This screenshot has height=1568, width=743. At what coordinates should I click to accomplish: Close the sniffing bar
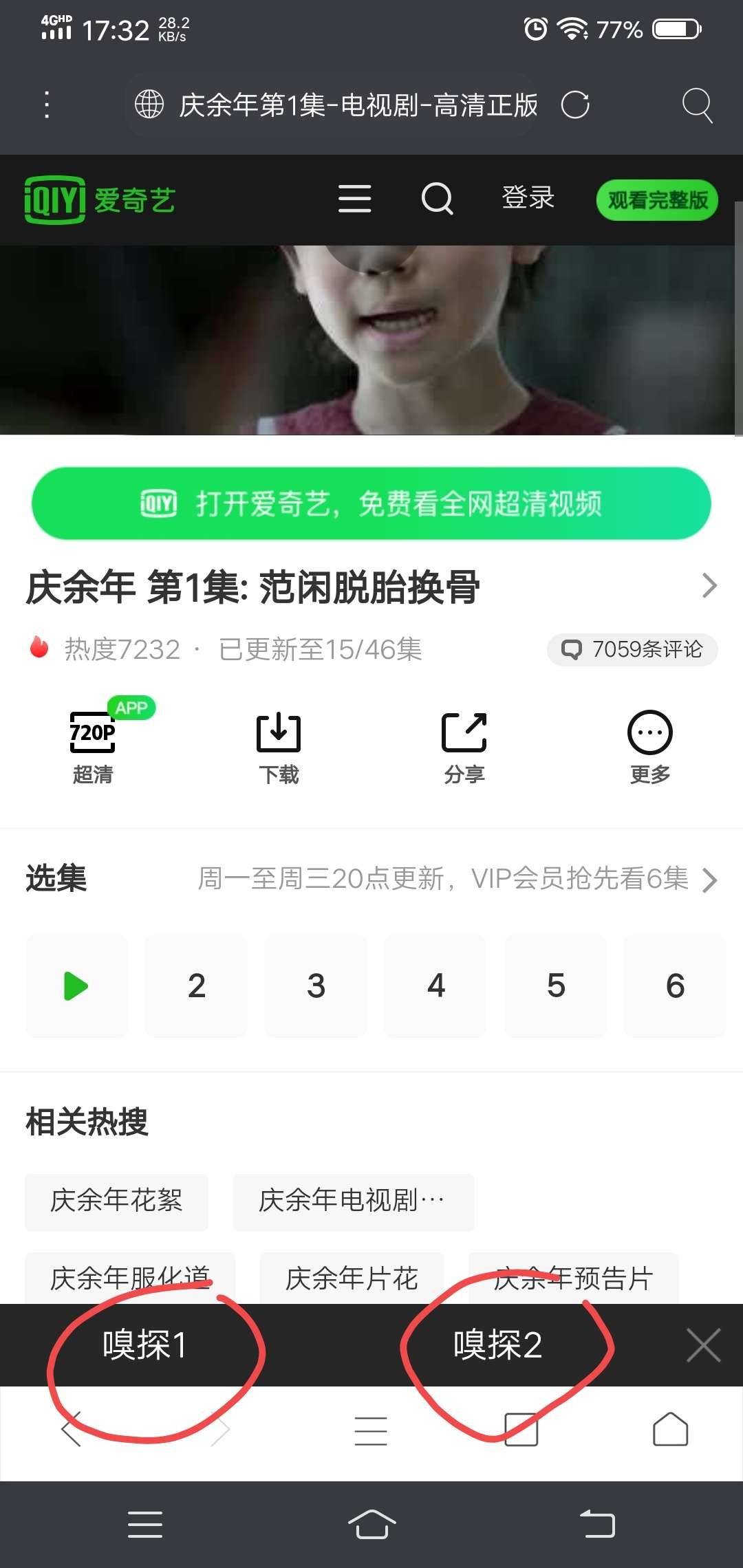(x=704, y=1345)
